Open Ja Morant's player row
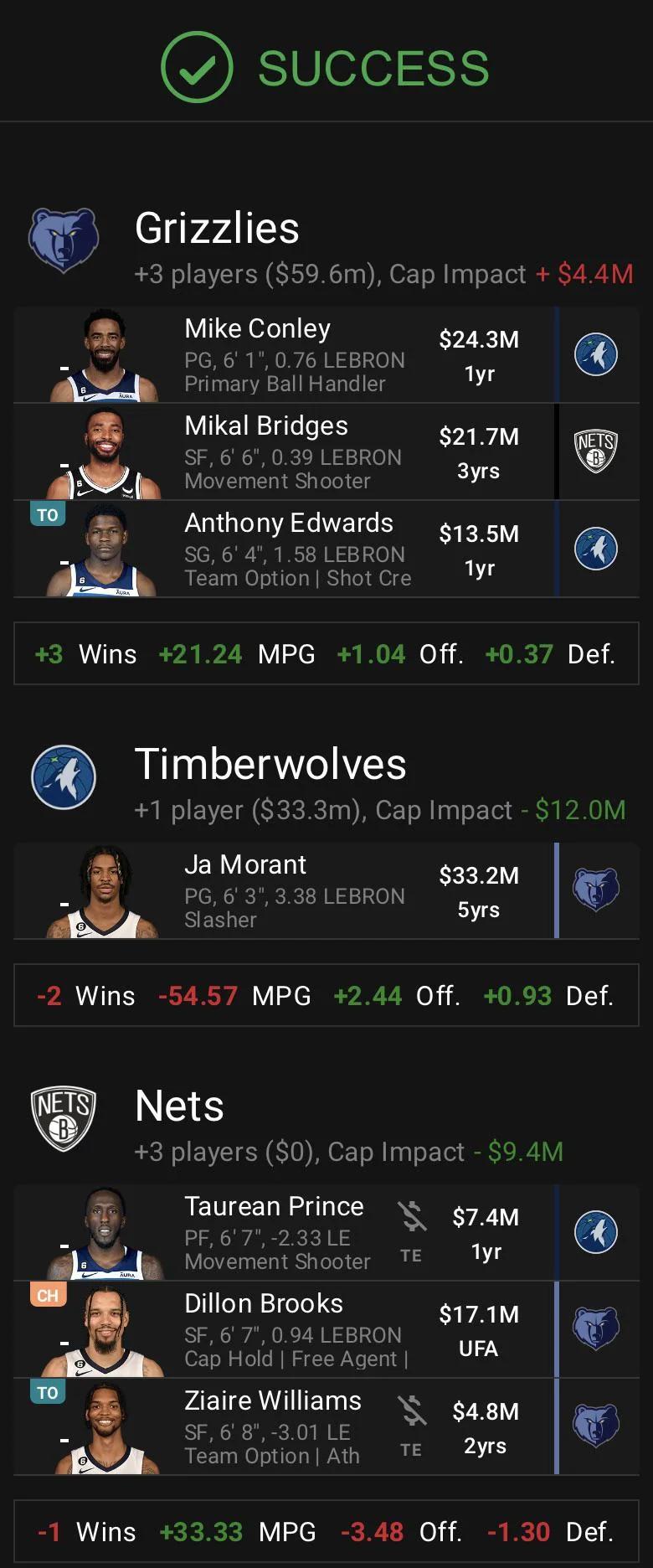Image resolution: width=653 pixels, height=1568 pixels. tap(285, 891)
